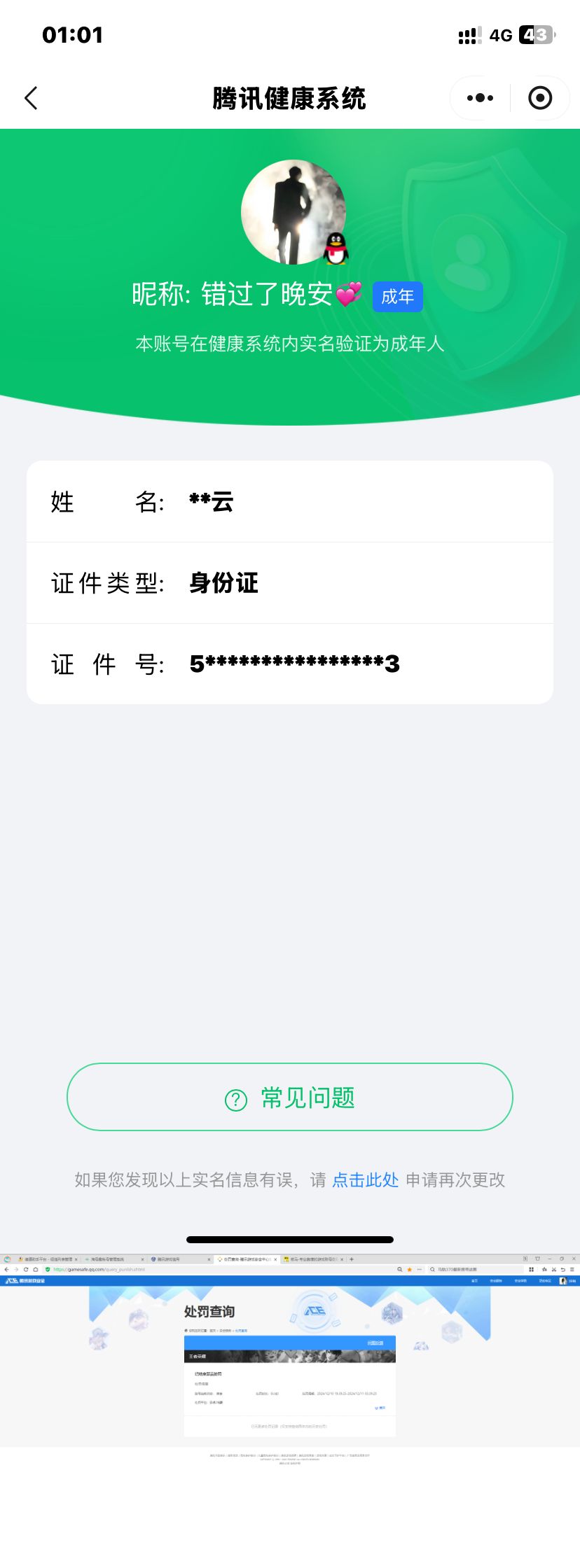Tap the back arrow of 腾讯健康系统 page
Viewport: 580px width, 1568px height.
[x=31, y=98]
